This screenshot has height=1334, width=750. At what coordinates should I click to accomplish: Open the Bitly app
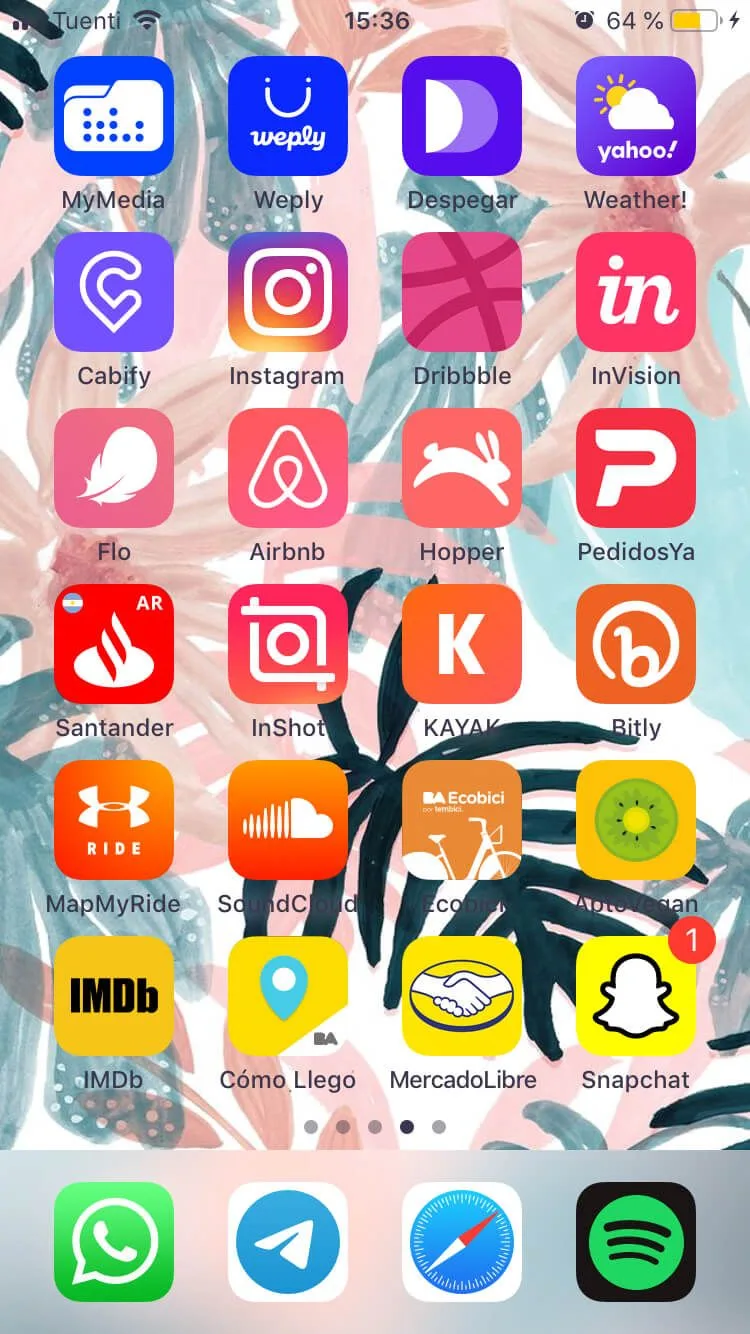(x=636, y=644)
